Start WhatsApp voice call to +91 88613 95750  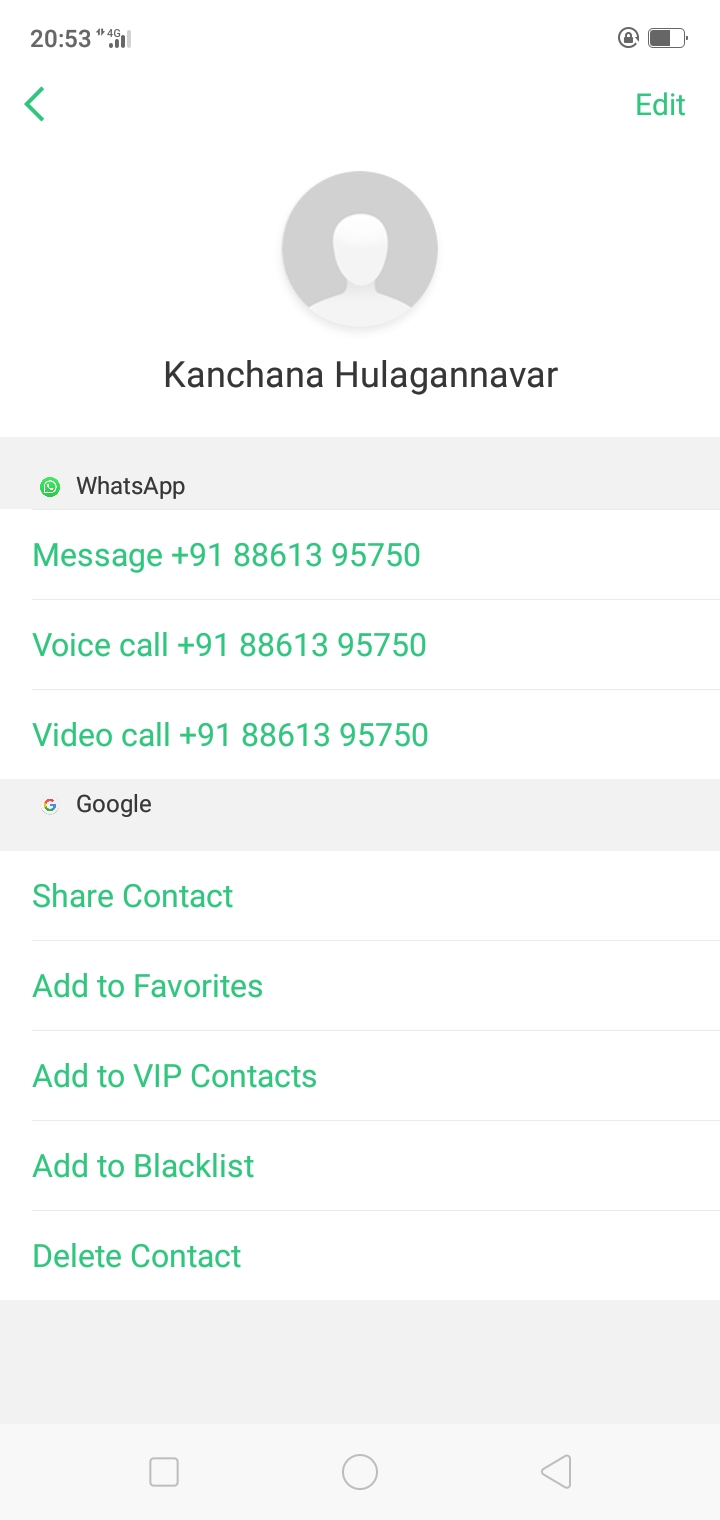click(360, 645)
